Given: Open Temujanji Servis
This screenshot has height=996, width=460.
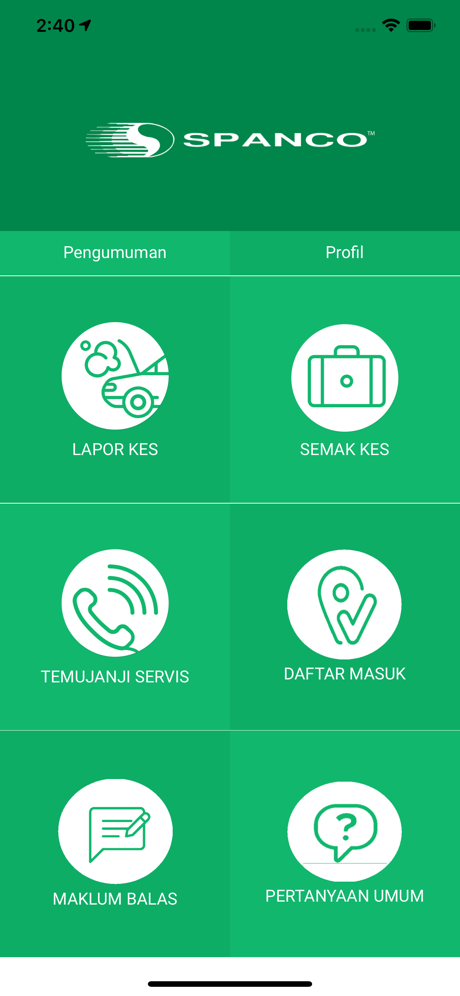Looking at the screenshot, I should (115, 617).
